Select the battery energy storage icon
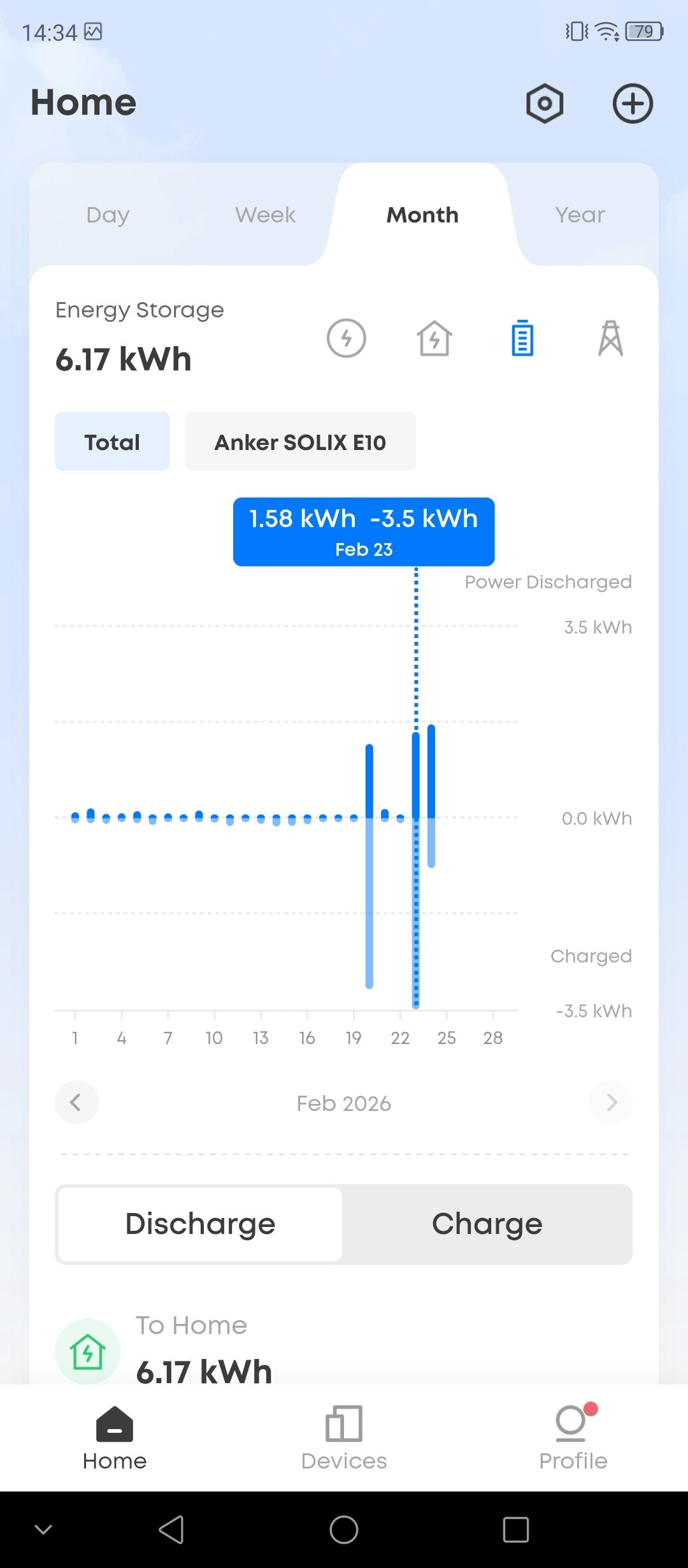This screenshot has width=688, height=1568. tap(522, 338)
